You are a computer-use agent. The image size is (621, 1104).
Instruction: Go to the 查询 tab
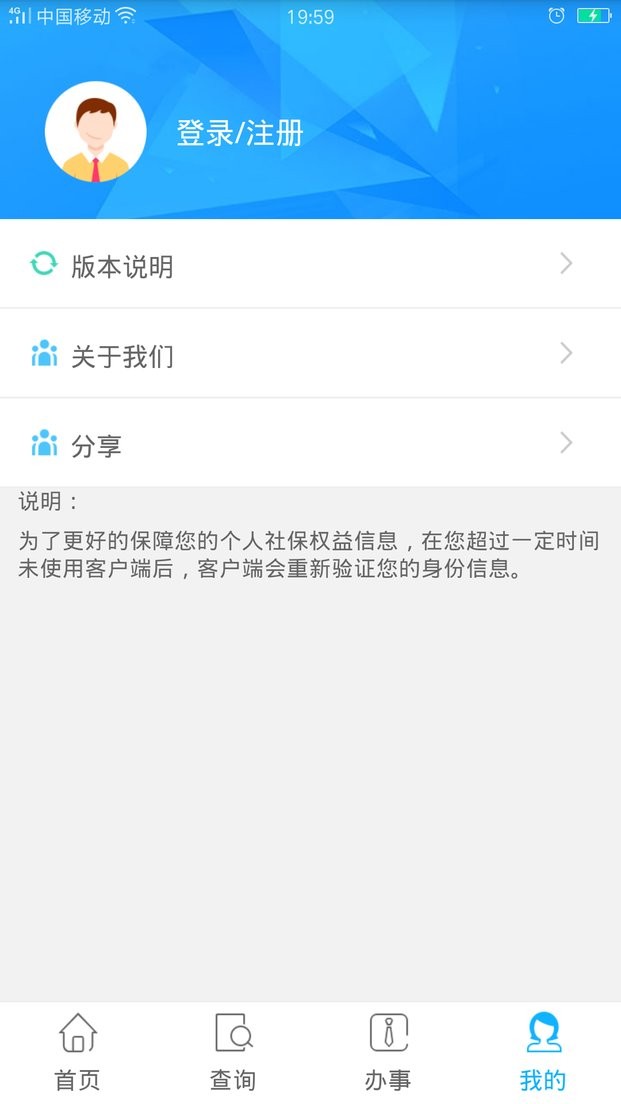coord(233,1052)
